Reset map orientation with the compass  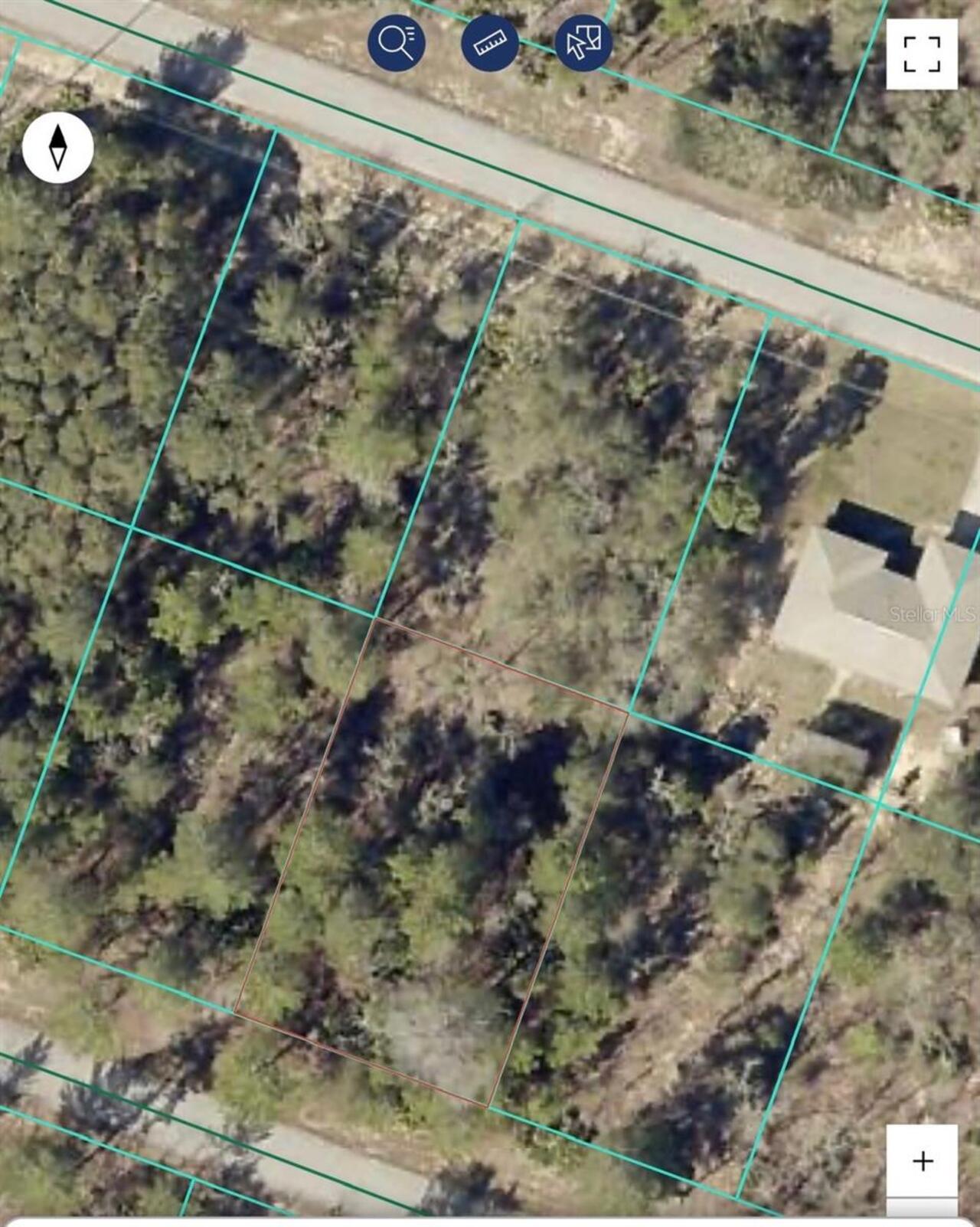coord(58,147)
